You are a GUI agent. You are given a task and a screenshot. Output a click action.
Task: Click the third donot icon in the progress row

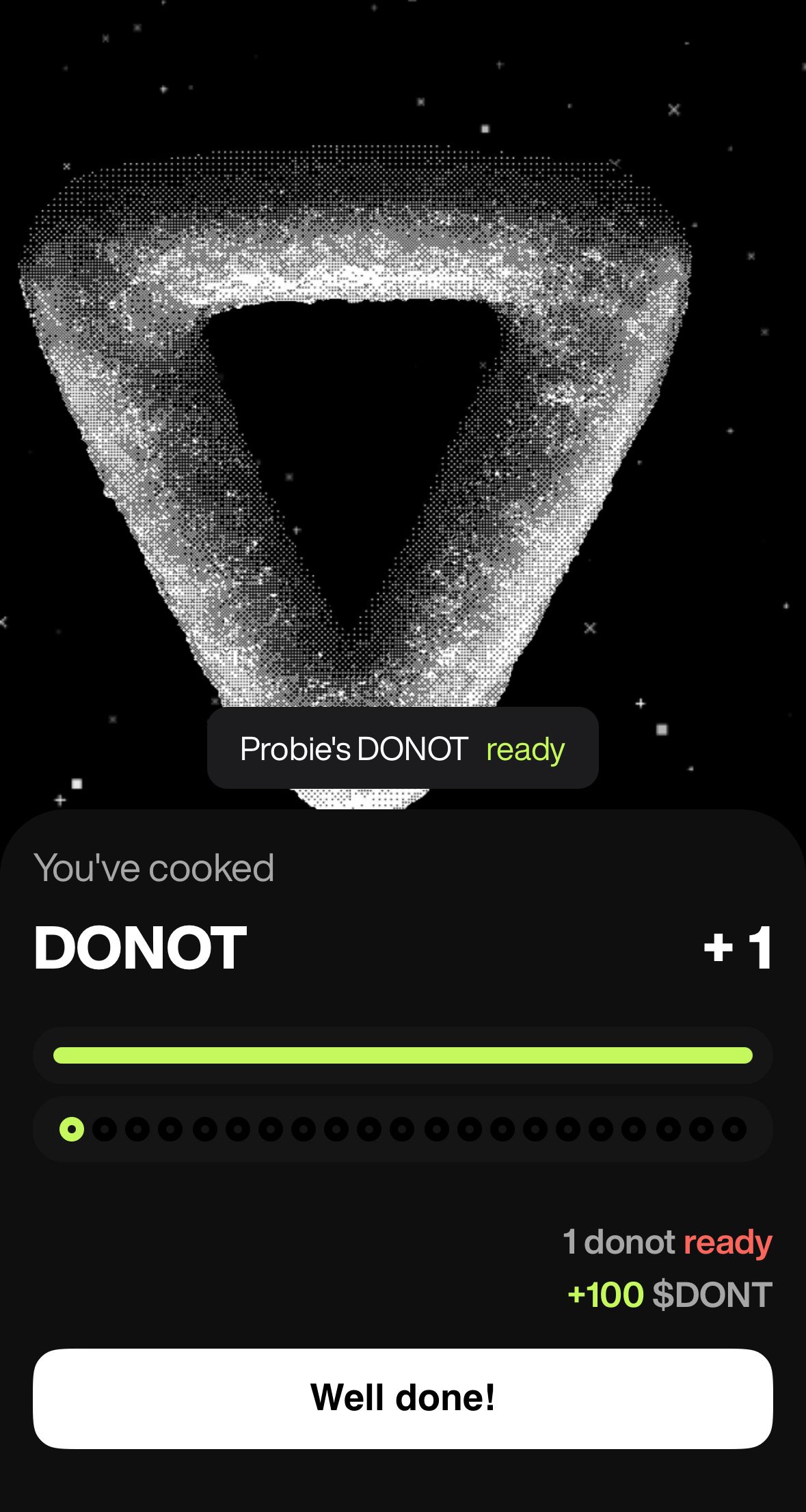(x=137, y=1129)
